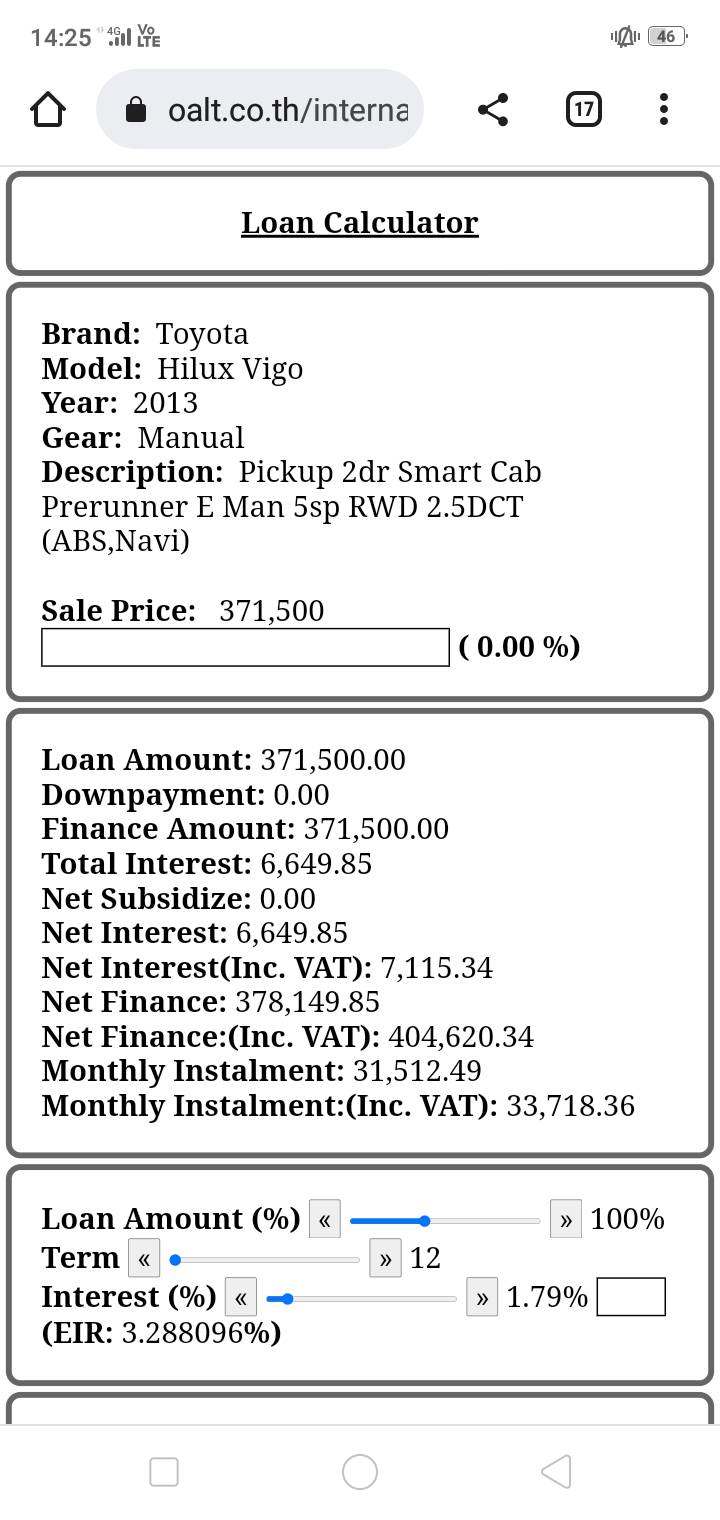Tap the oalt.co.th address bar
Screen dimensions: 720x1520
coord(260,109)
